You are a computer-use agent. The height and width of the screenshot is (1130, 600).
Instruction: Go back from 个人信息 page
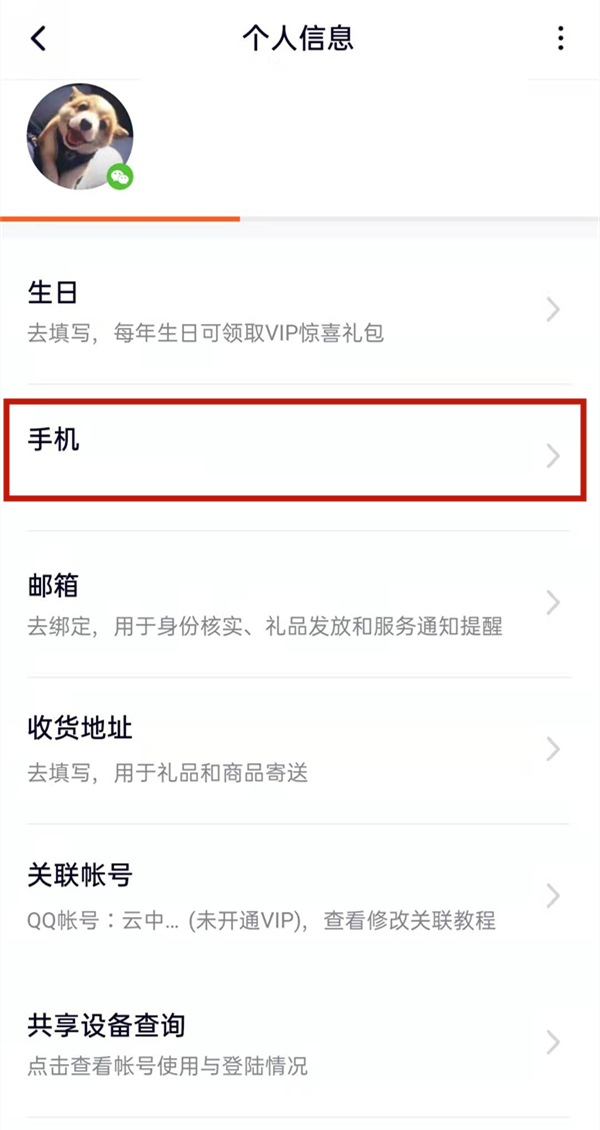click(38, 39)
